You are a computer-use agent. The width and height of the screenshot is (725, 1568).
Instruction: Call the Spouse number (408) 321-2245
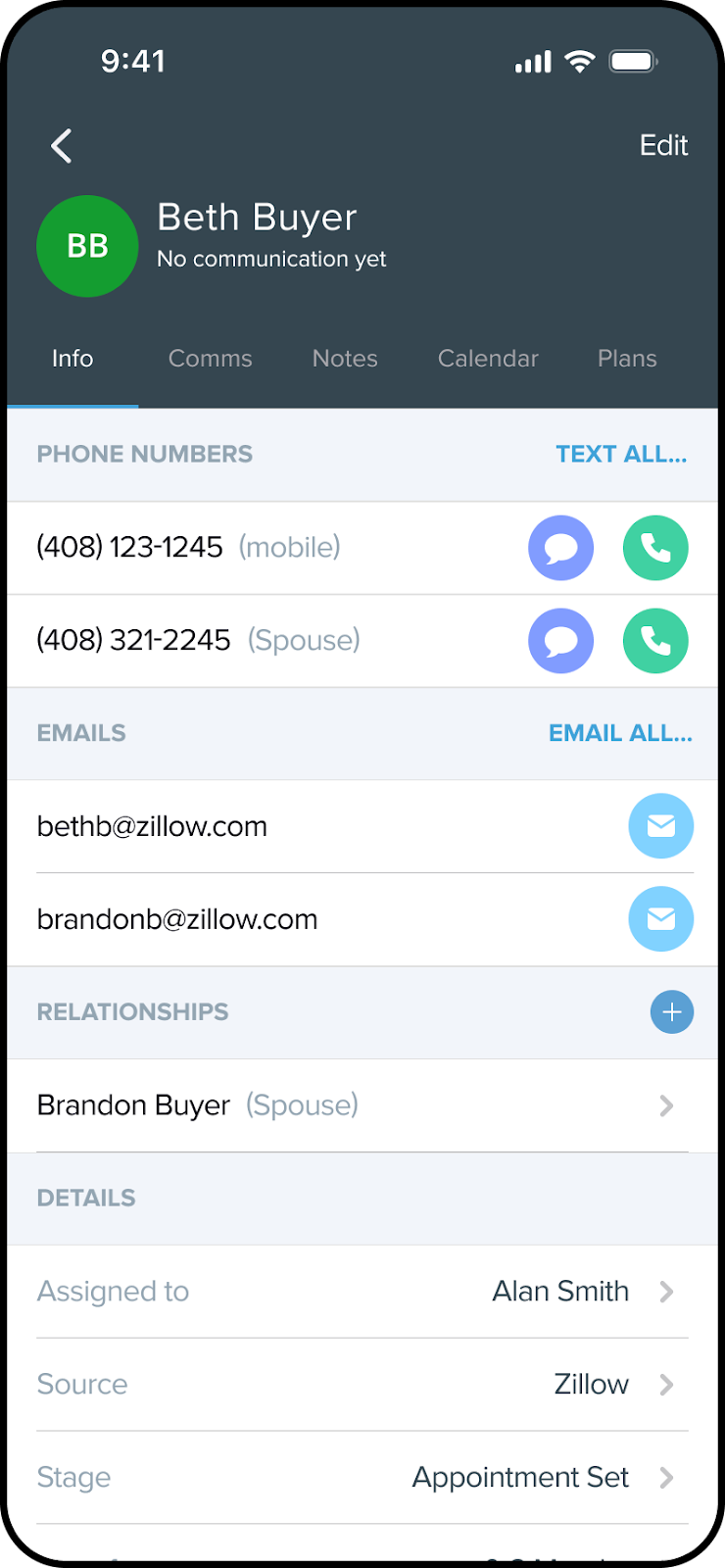pyautogui.click(x=655, y=641)
